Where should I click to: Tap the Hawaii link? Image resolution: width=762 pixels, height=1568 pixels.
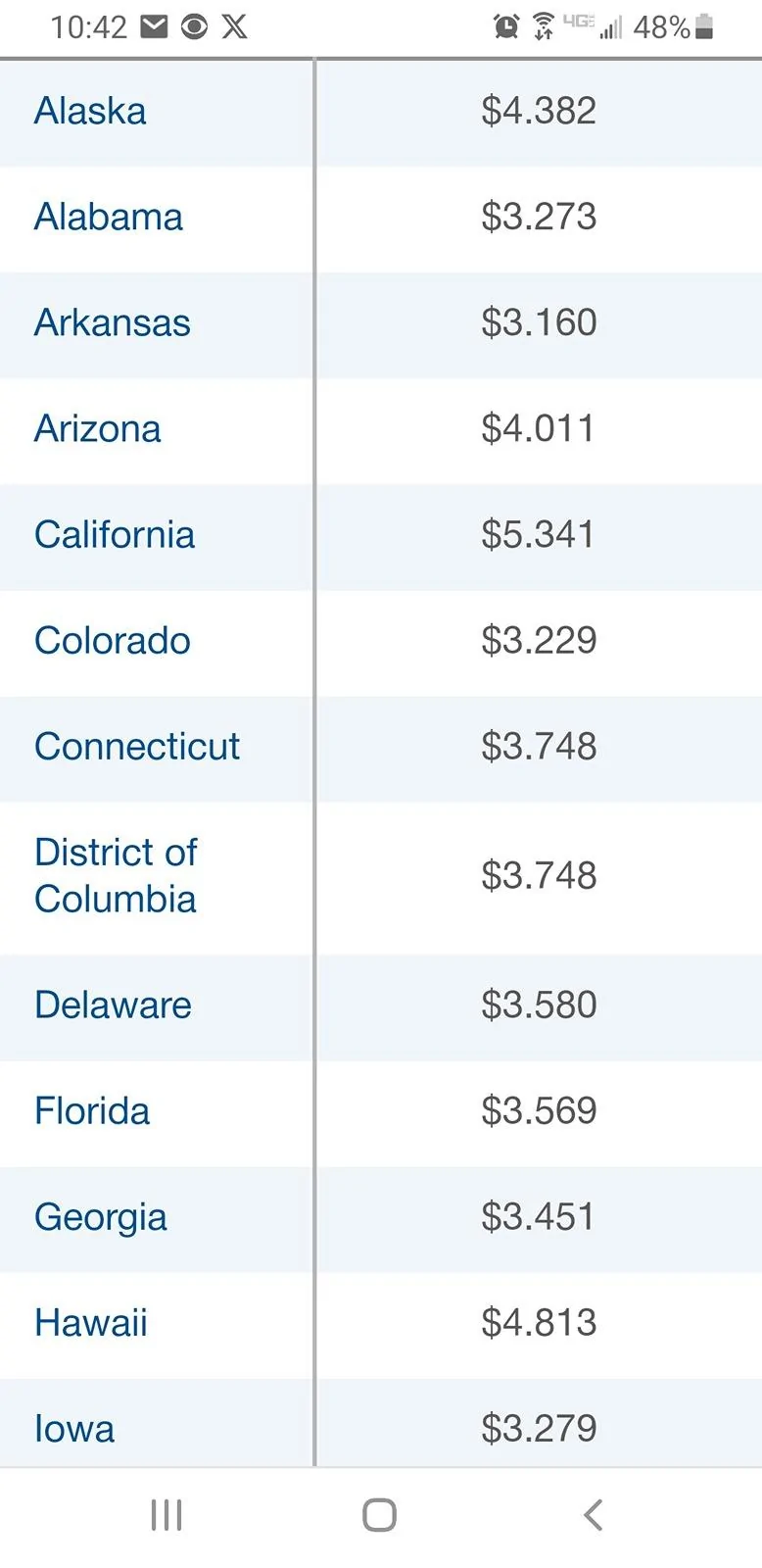tap(90, 1323)
